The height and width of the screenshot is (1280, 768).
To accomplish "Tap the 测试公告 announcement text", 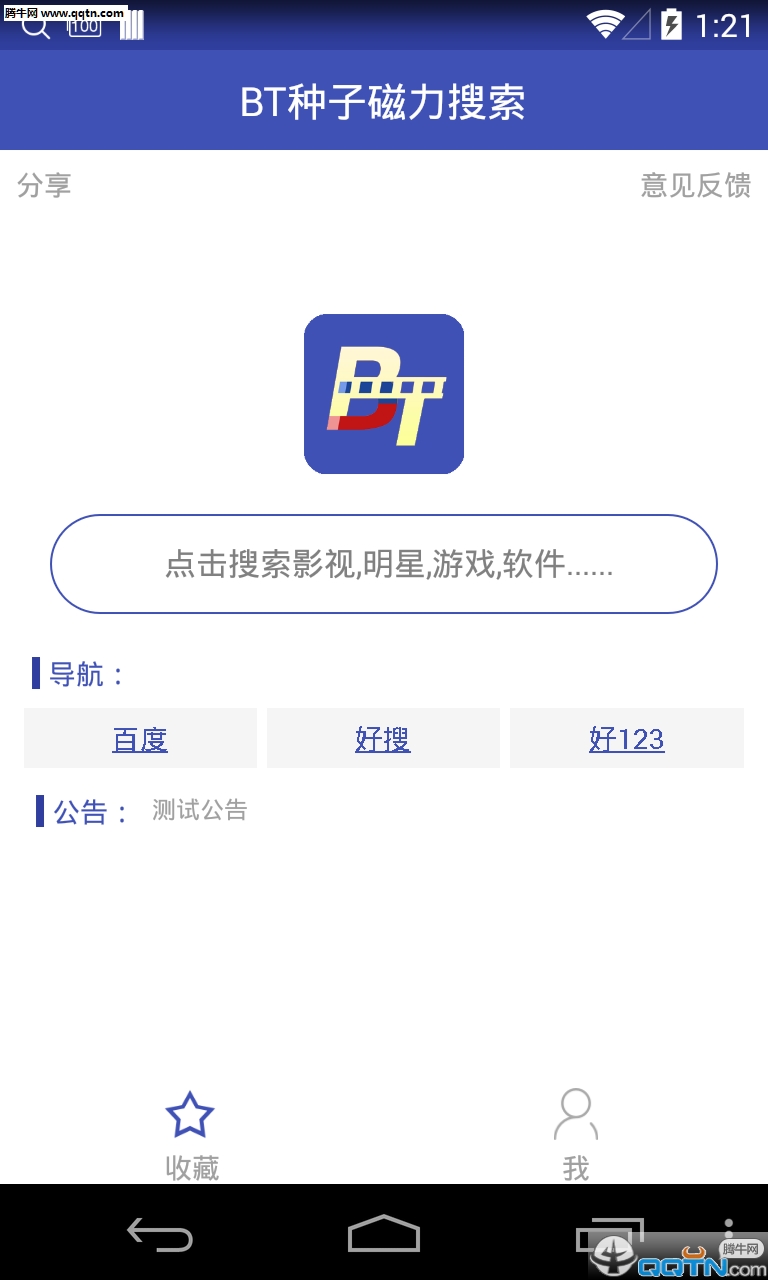I will click(x=199, y=810).
